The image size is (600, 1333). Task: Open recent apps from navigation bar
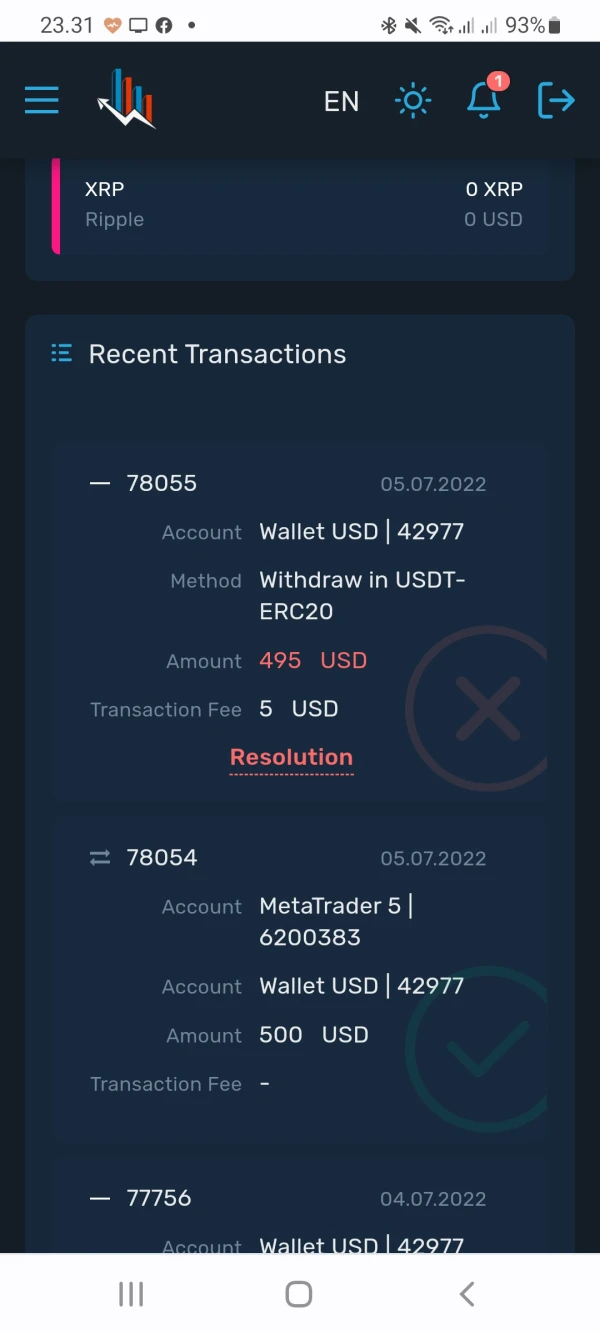point(131,1294)
